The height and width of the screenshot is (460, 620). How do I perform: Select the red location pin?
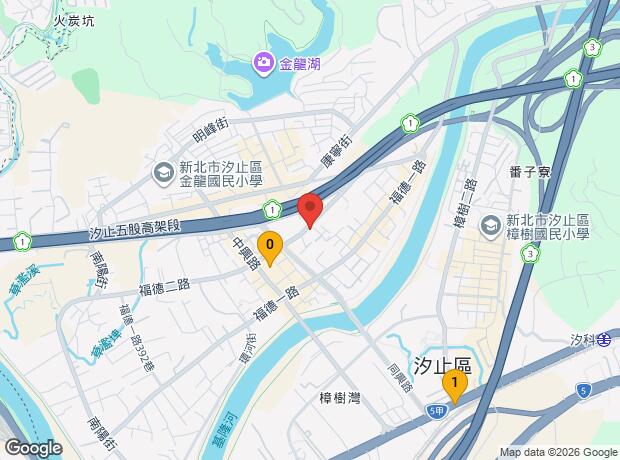[x=311, y=210]
